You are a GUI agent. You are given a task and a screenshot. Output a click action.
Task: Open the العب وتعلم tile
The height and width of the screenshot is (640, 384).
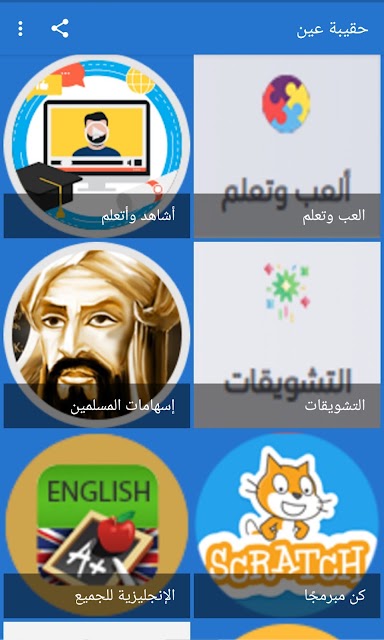287,146
